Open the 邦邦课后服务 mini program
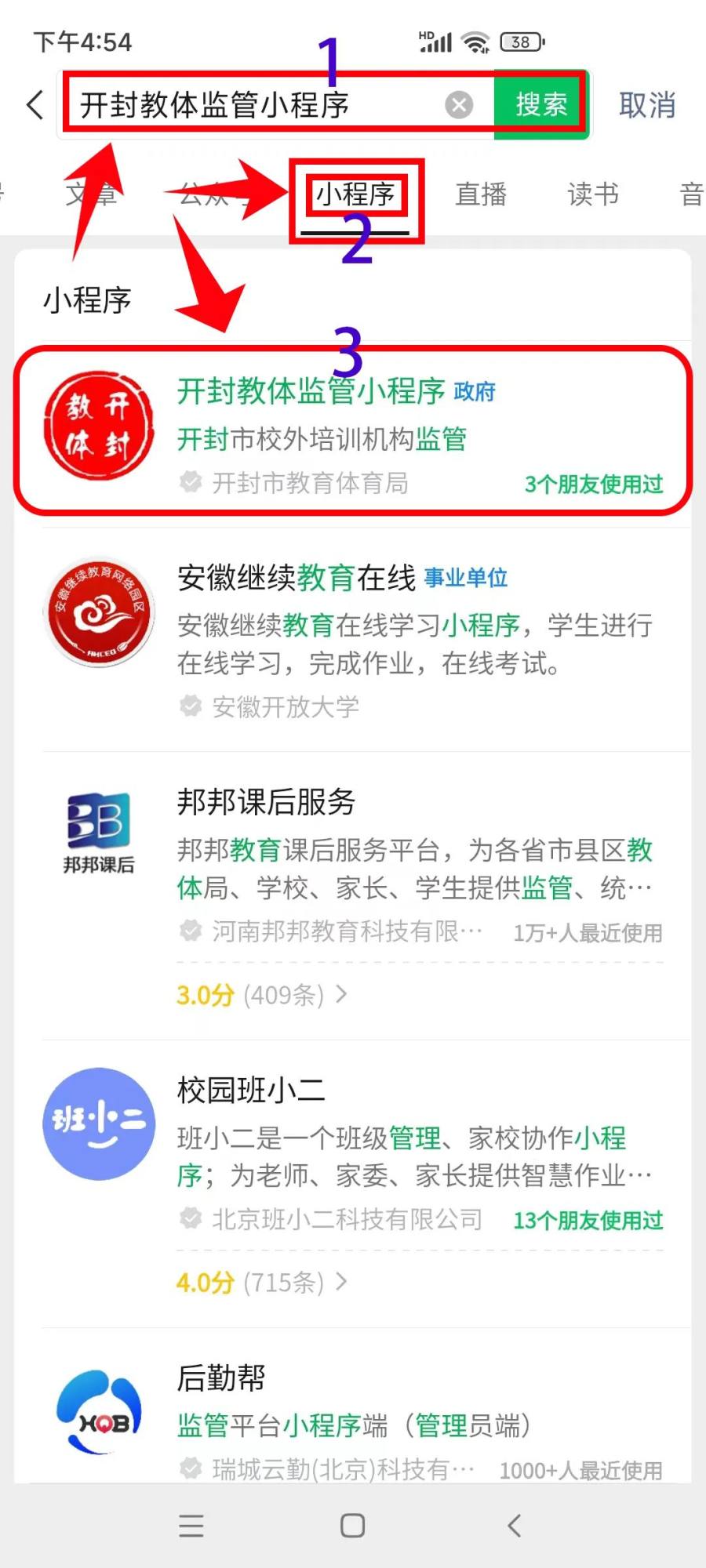The image size is (706, 1568). 353,866
